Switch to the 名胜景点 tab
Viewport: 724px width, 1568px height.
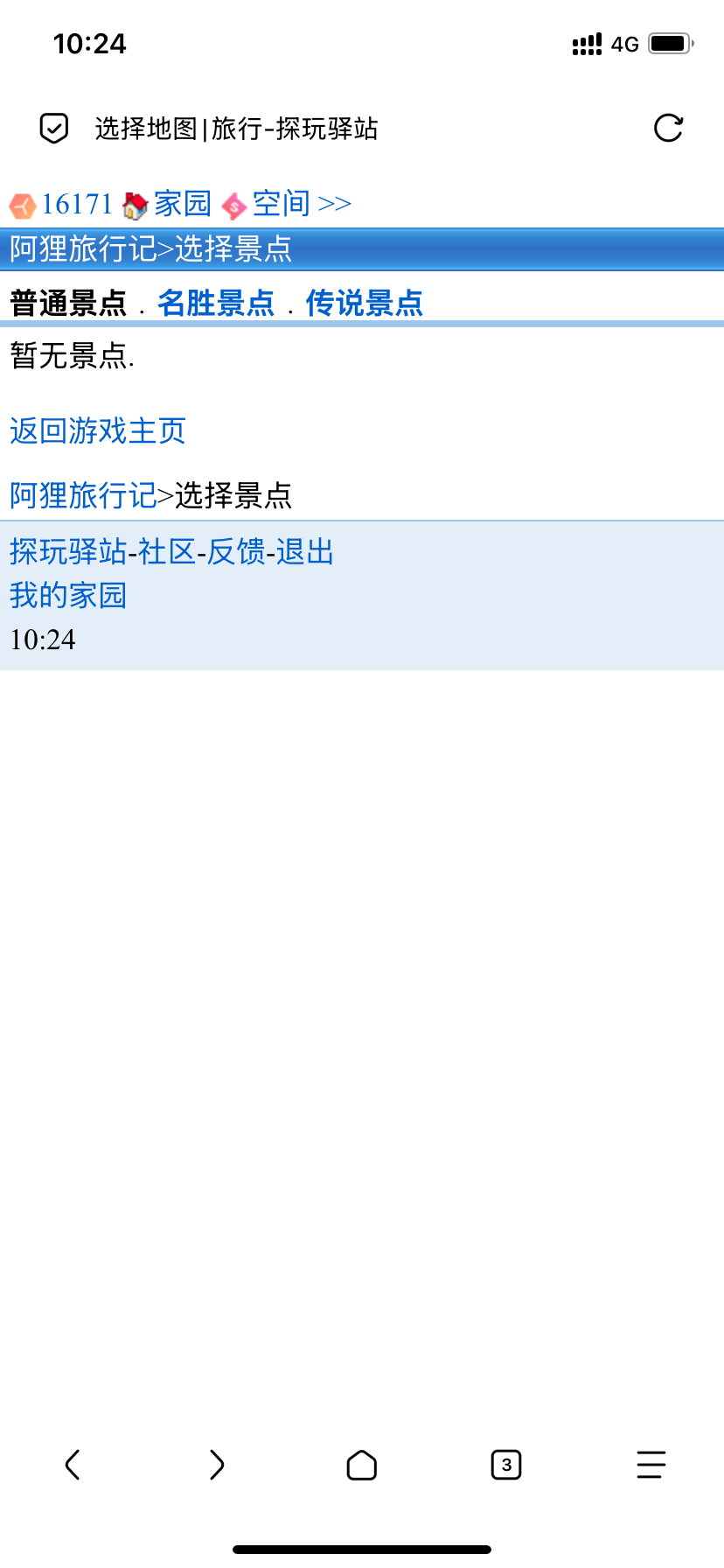click(x=216, y=304)
